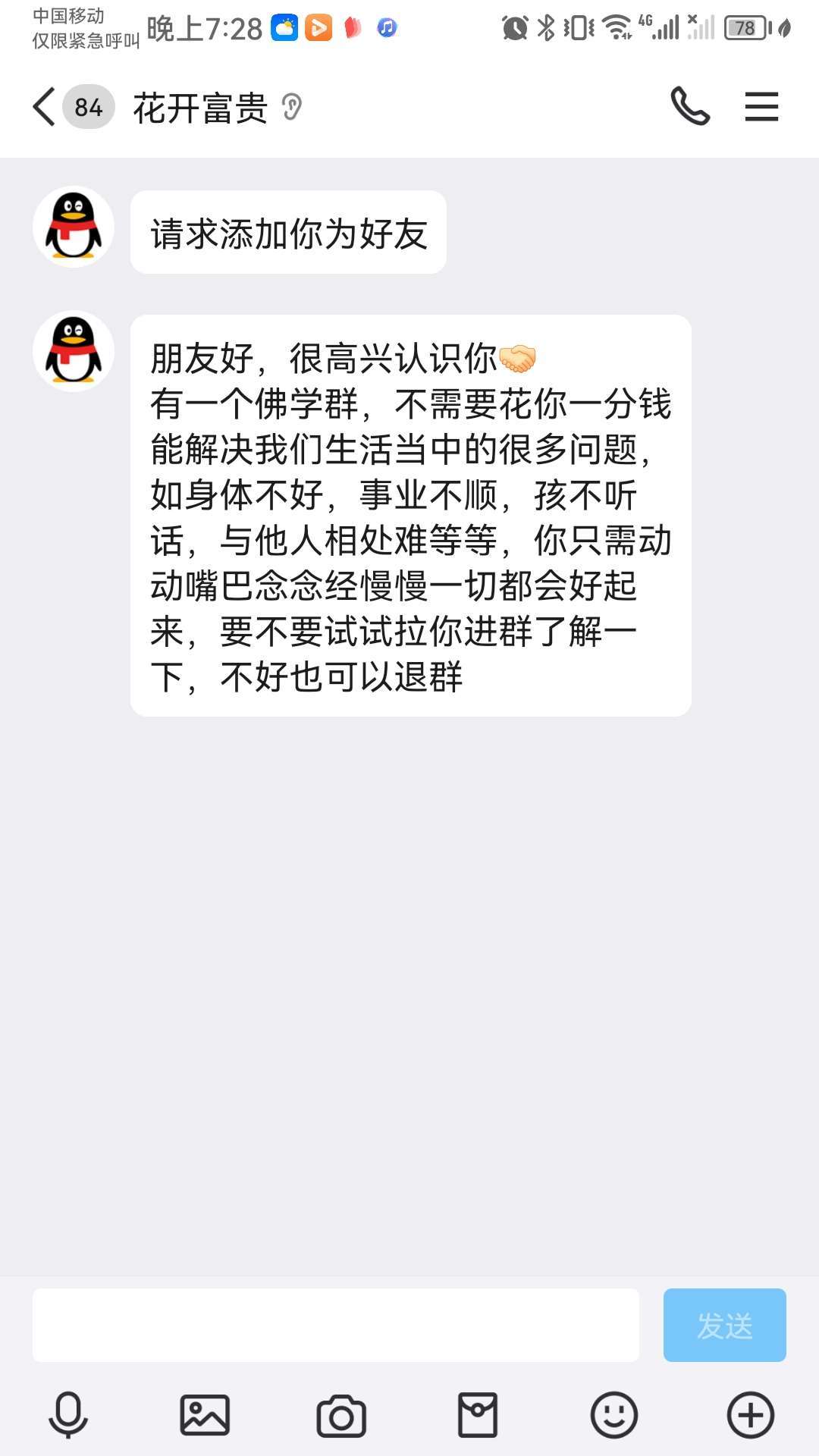The image size is (819, 1456).
Task: Expand more options with the plus icon
Action: click(x=751, y=1415)
